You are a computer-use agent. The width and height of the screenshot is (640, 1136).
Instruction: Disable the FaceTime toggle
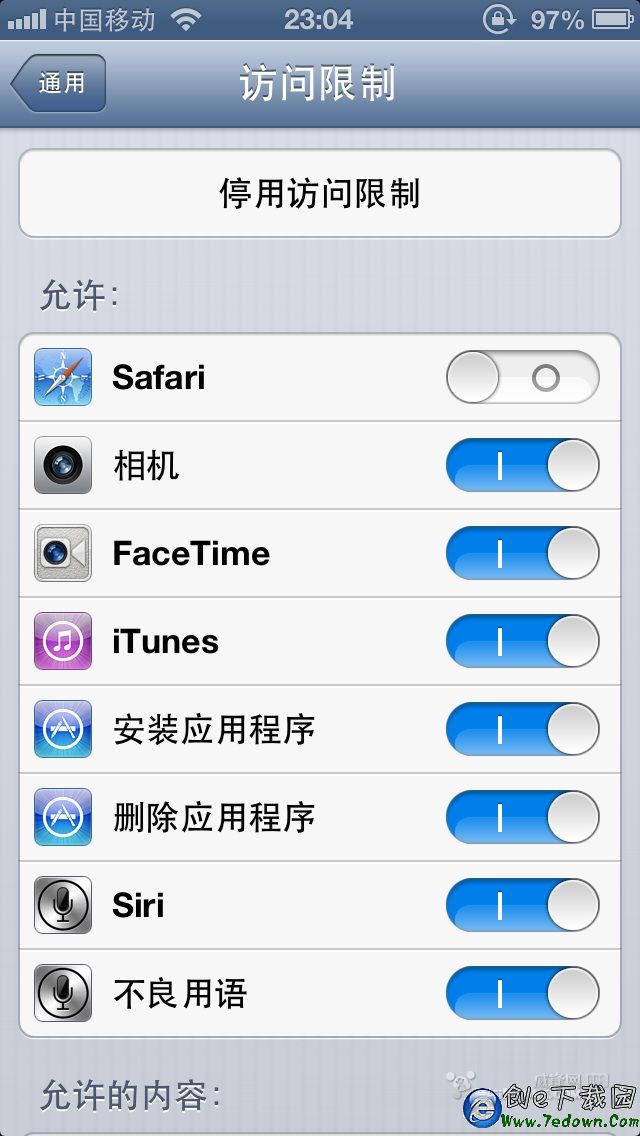pyautogui.click(x=522, y=553)
